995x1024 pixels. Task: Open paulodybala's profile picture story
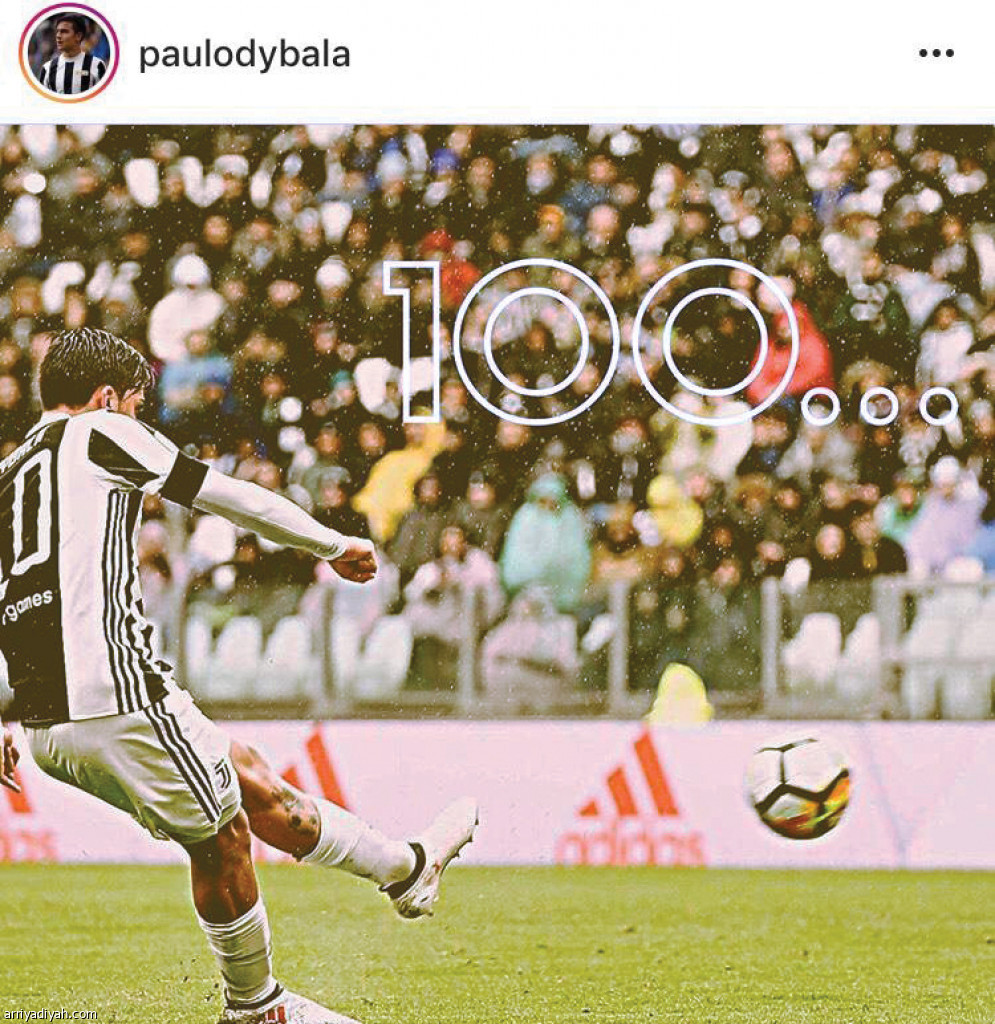[68, 53]
